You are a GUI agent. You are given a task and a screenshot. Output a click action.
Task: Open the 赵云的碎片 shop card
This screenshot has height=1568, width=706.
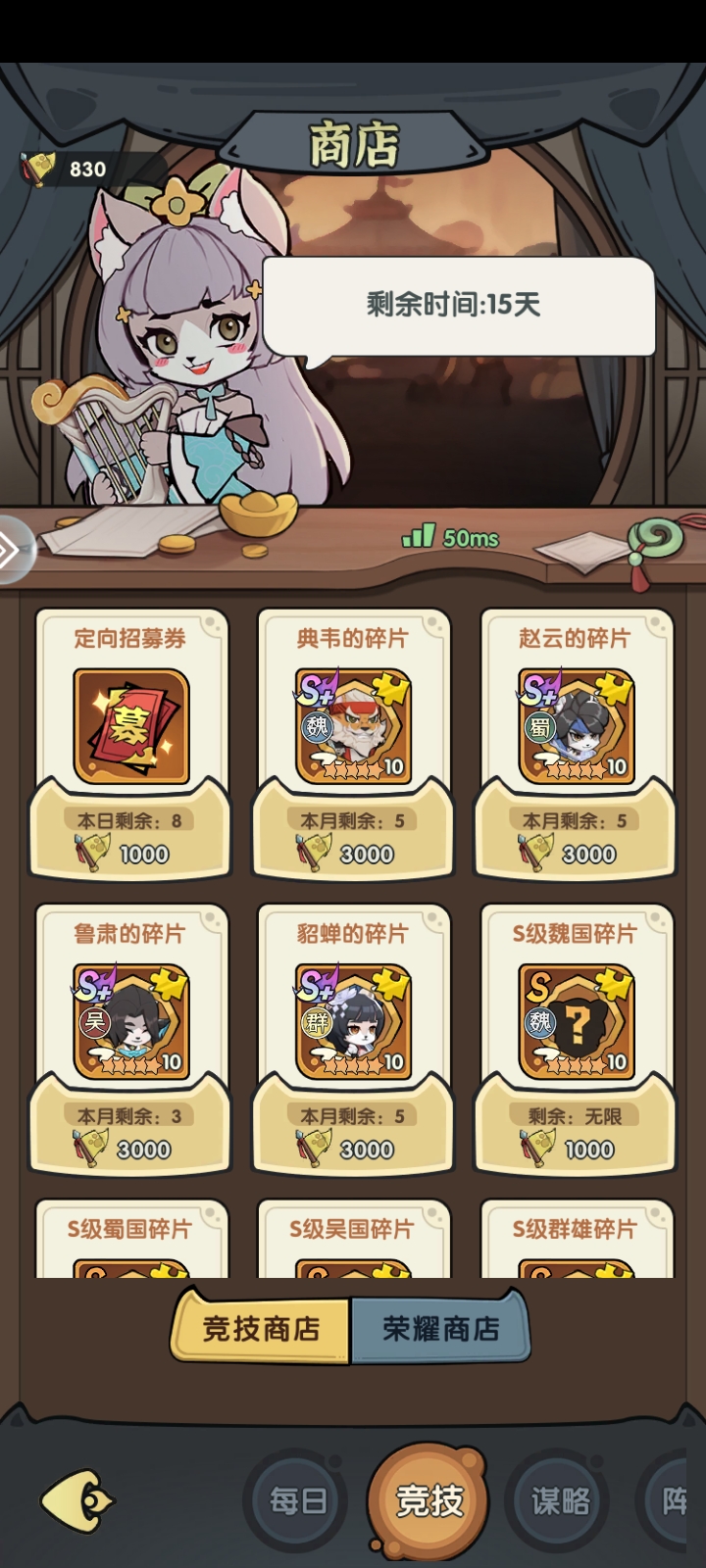point(576,743)
